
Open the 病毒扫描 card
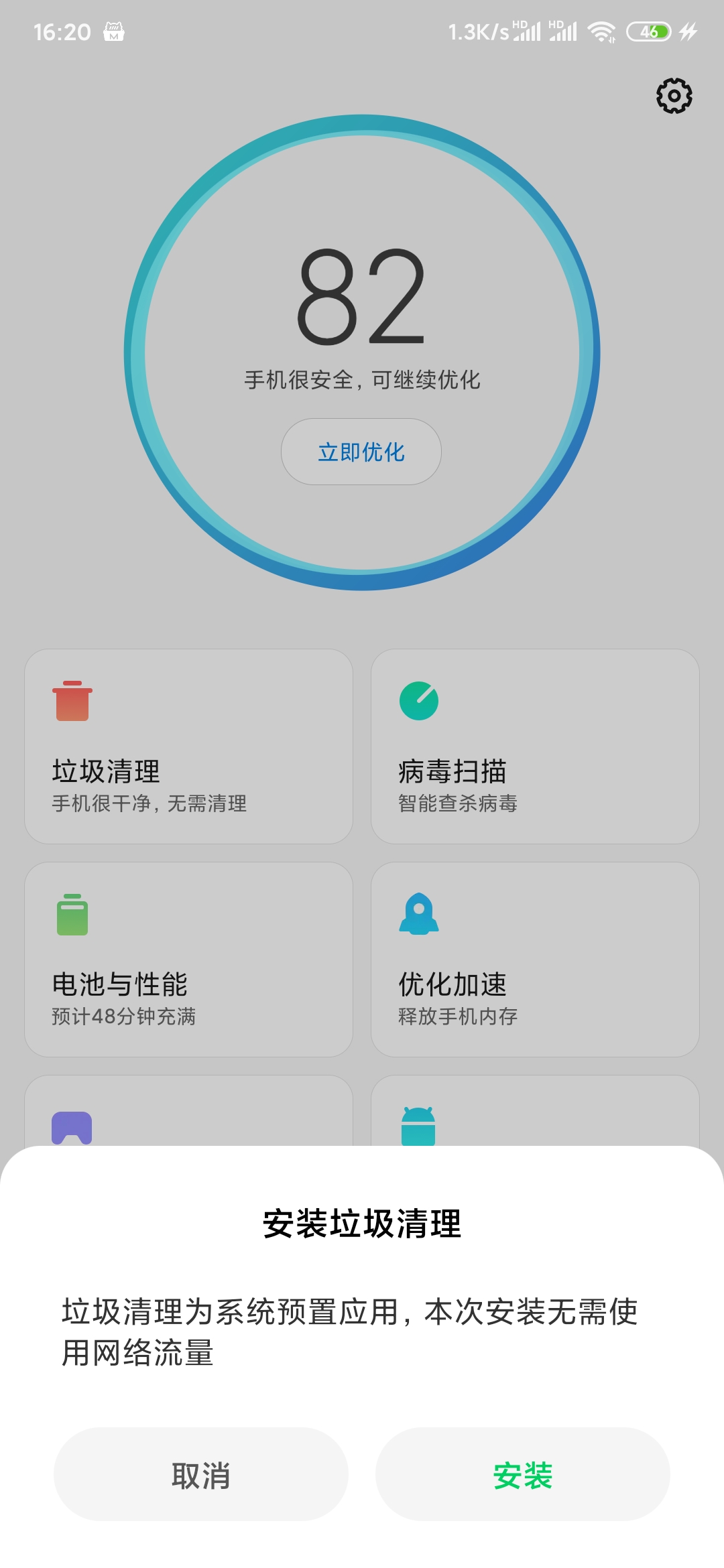(535, 746)
